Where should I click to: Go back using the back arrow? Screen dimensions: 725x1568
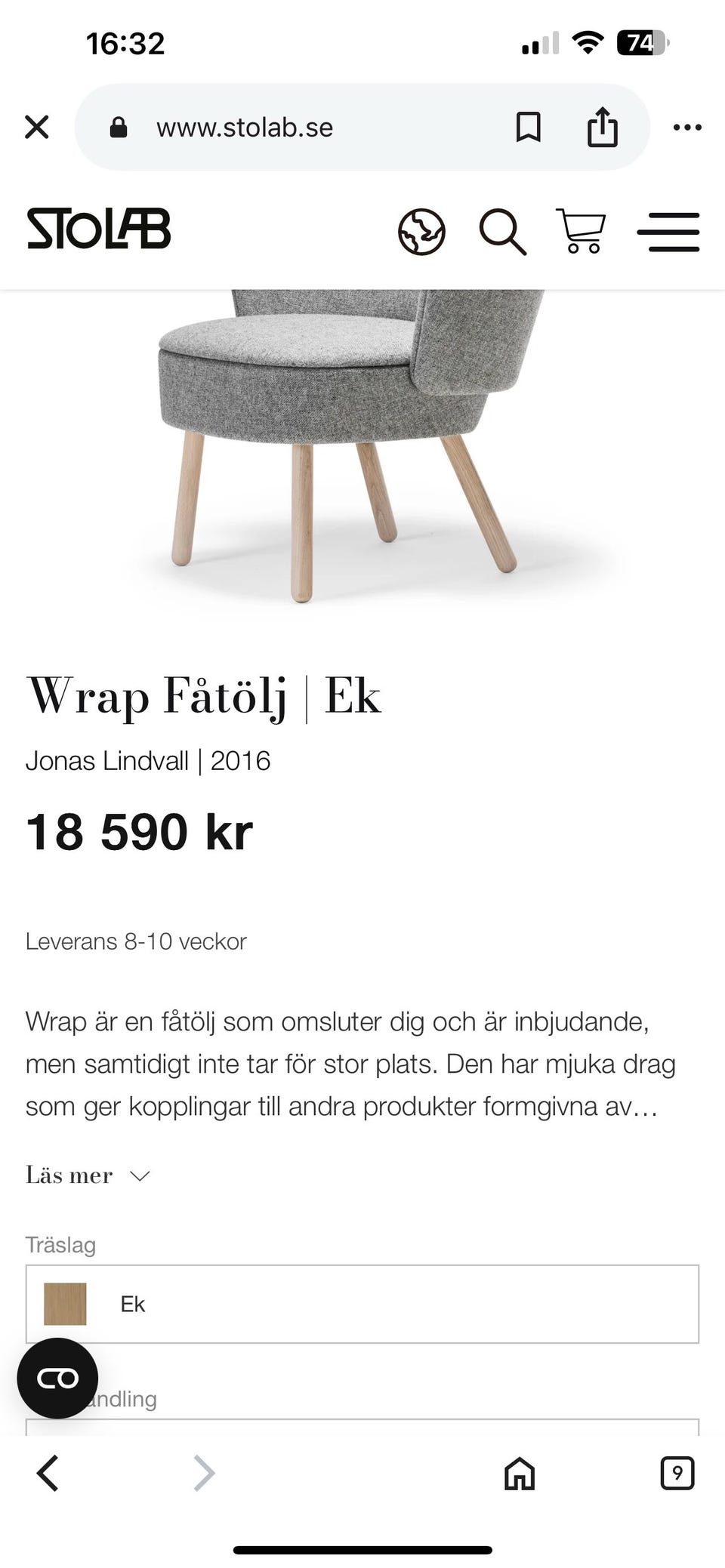(48, 1473)
